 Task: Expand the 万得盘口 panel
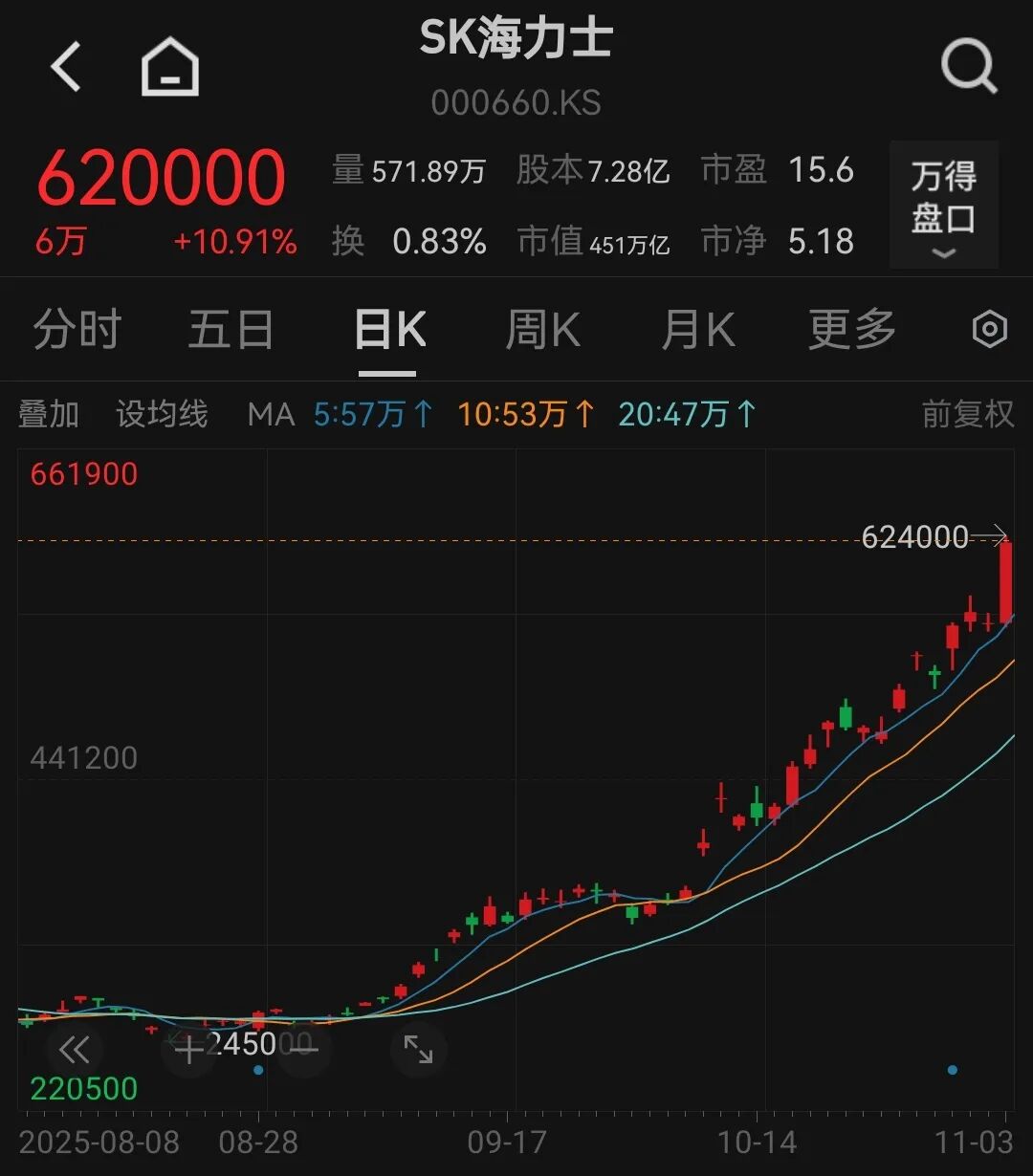[943, 205]
